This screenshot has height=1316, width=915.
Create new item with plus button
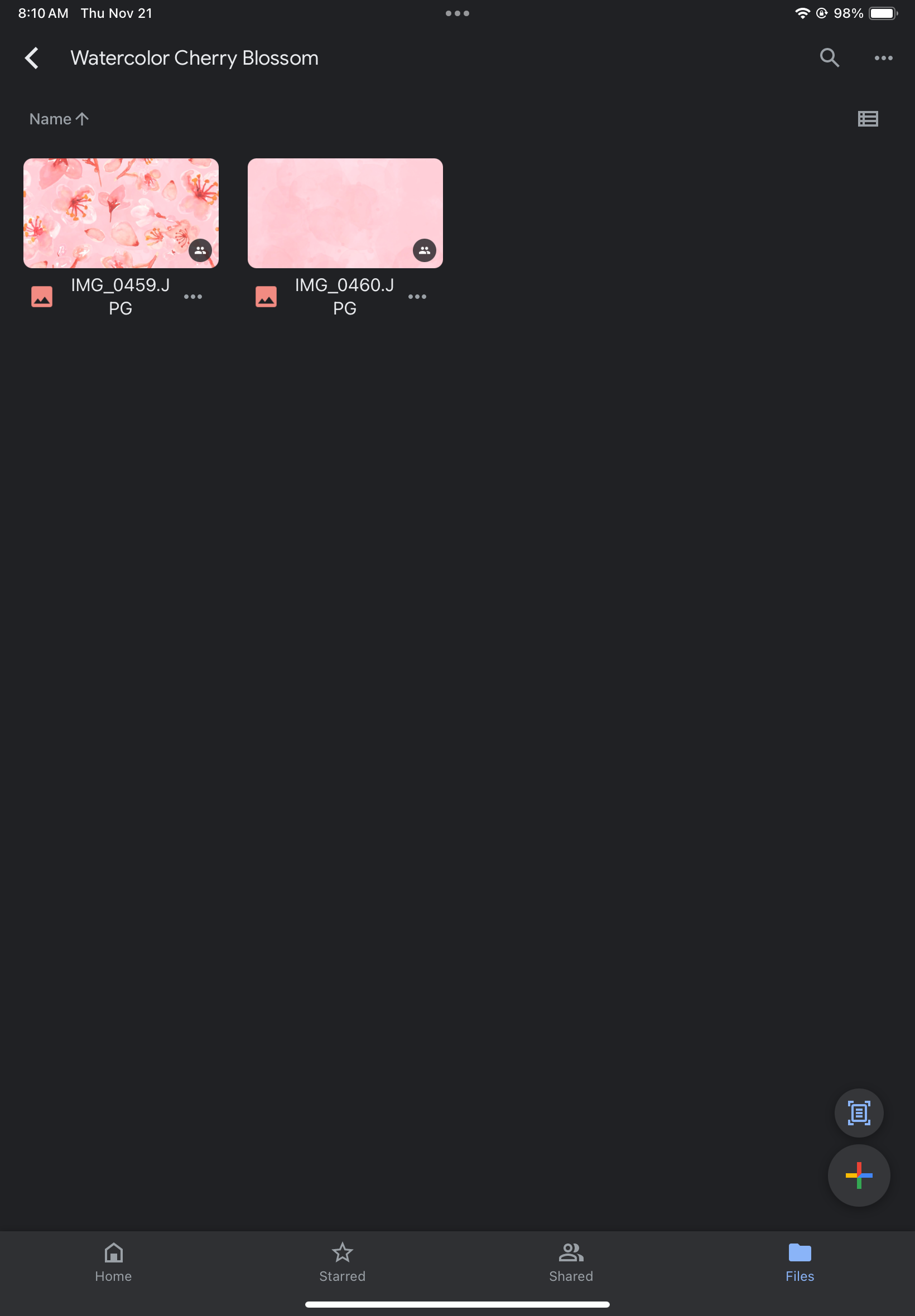pyautogui.click(x=858, y=1175)
